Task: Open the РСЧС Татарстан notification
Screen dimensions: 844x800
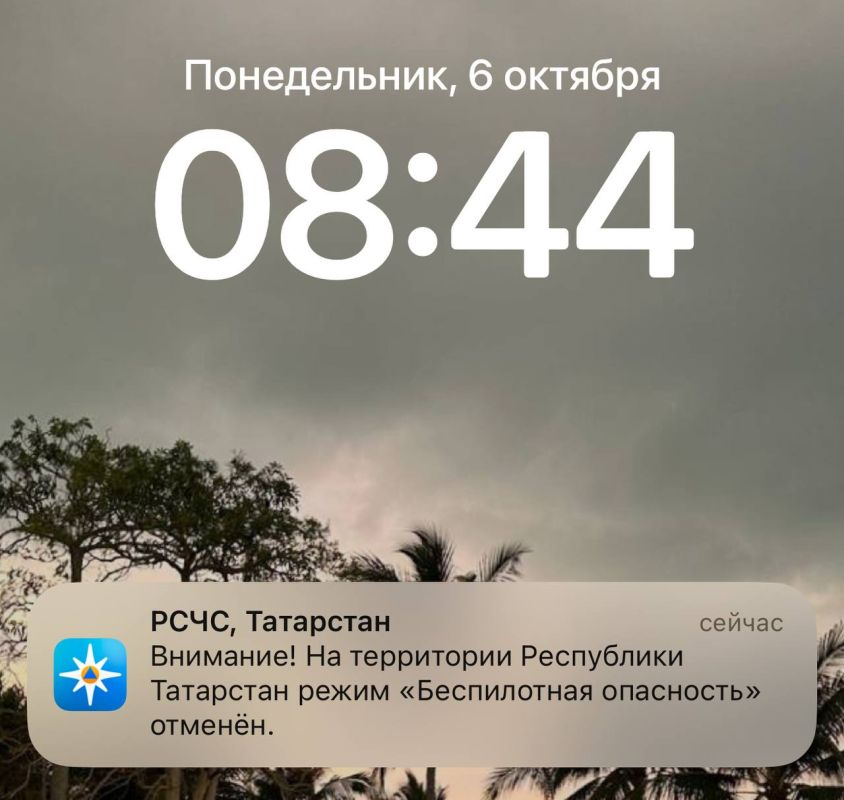Action: pos(422,675)
